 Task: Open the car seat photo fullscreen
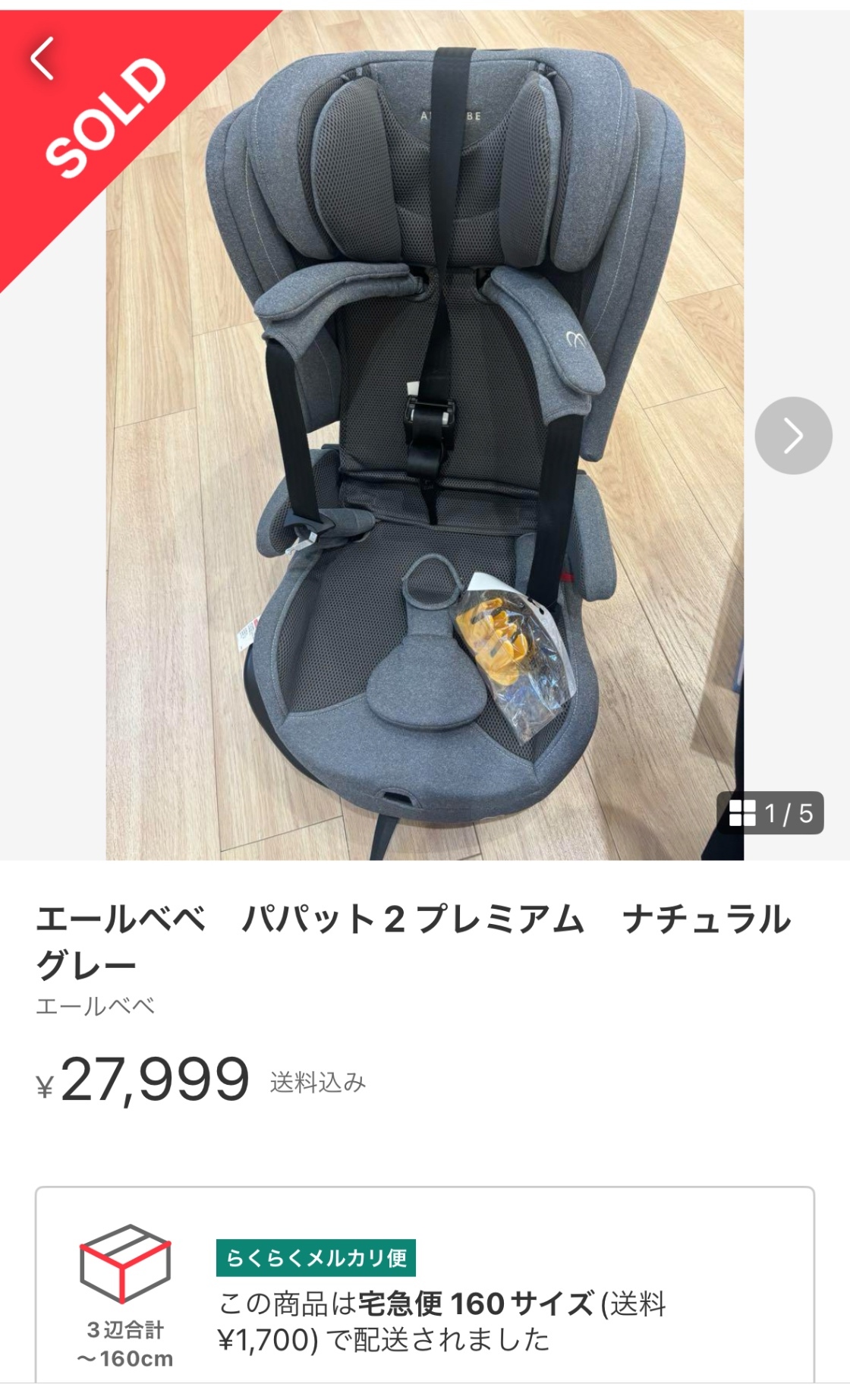[425, 436]
